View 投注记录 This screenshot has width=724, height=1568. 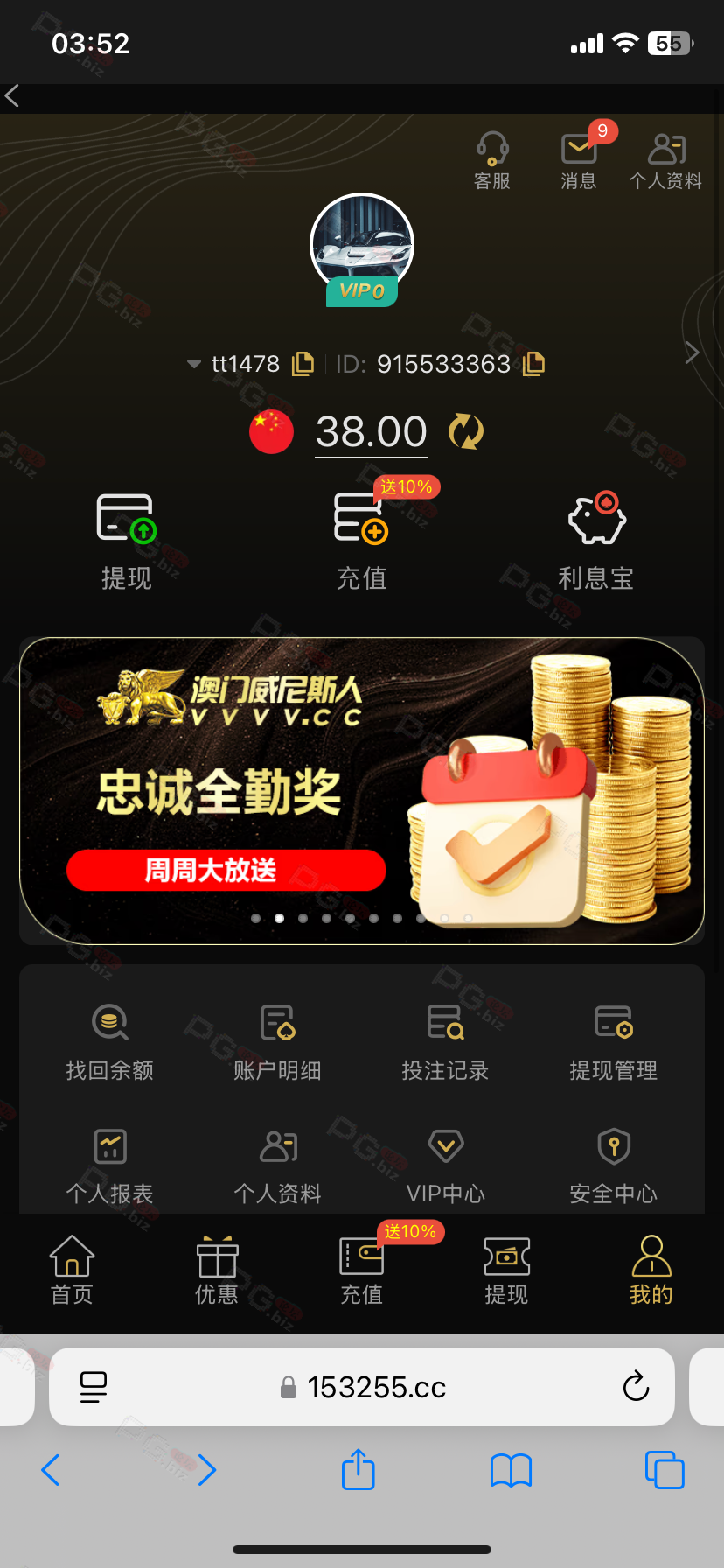445,1040
